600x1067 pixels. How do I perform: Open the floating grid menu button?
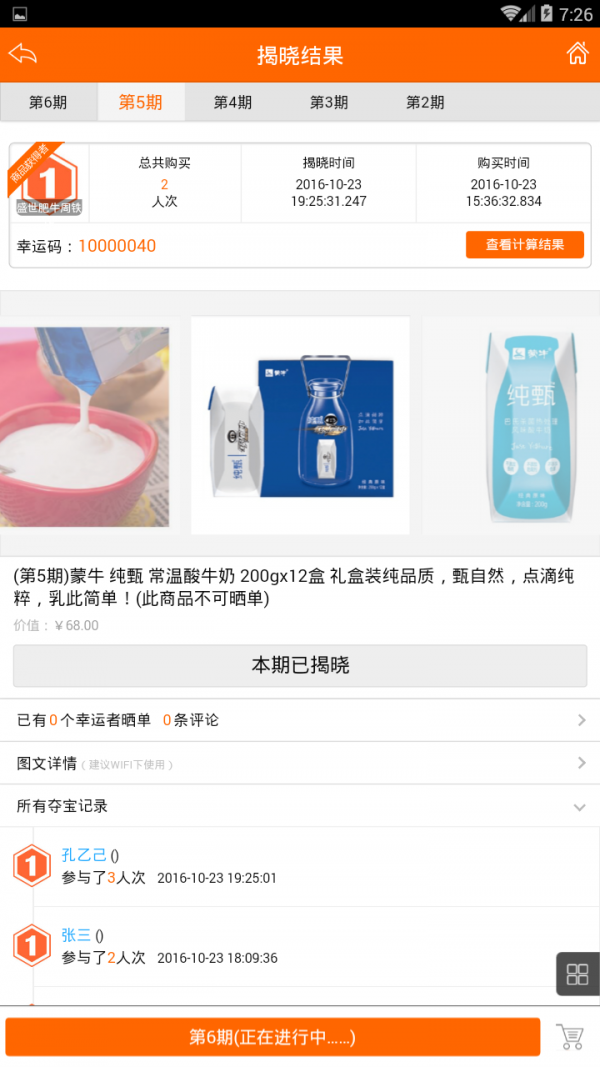[x=577, y=974]
